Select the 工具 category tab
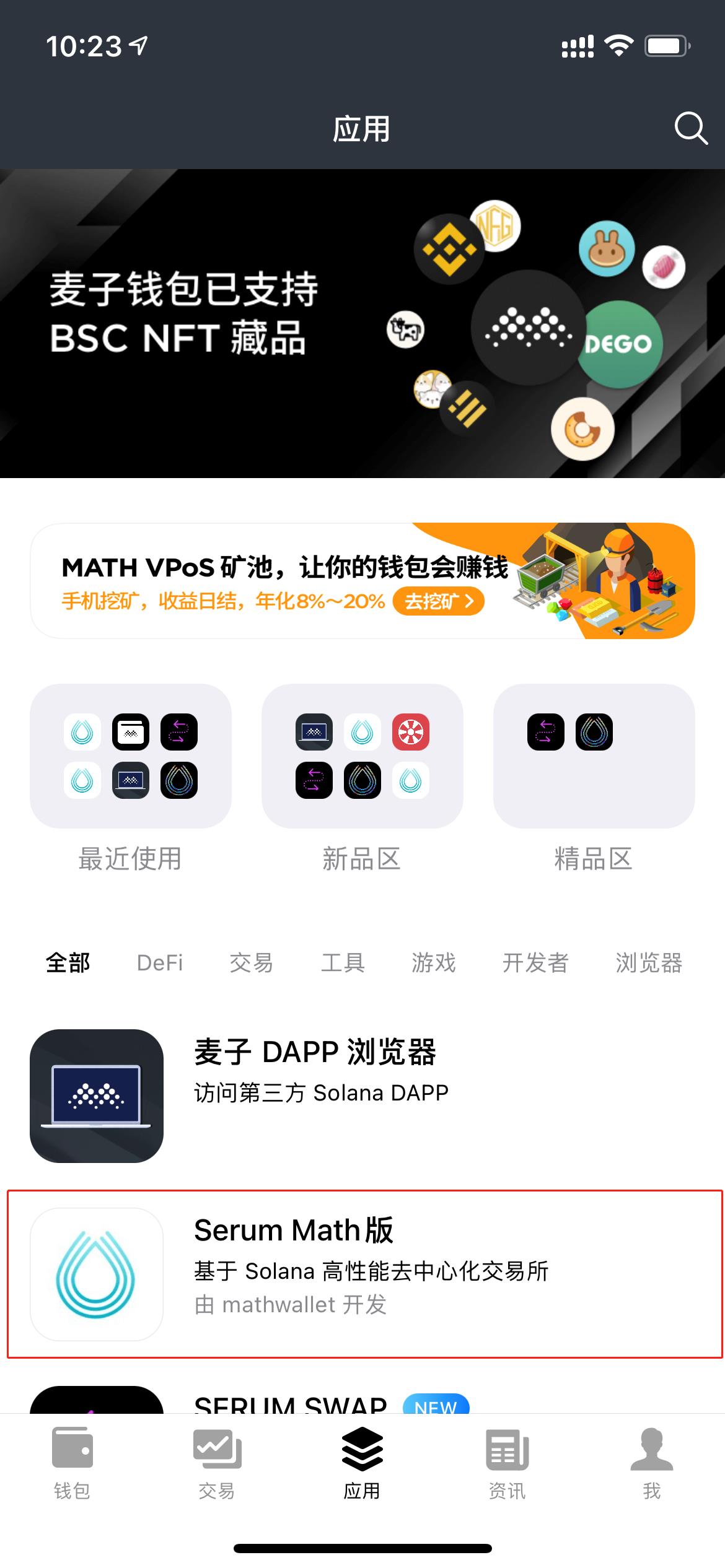 point(342,962)
